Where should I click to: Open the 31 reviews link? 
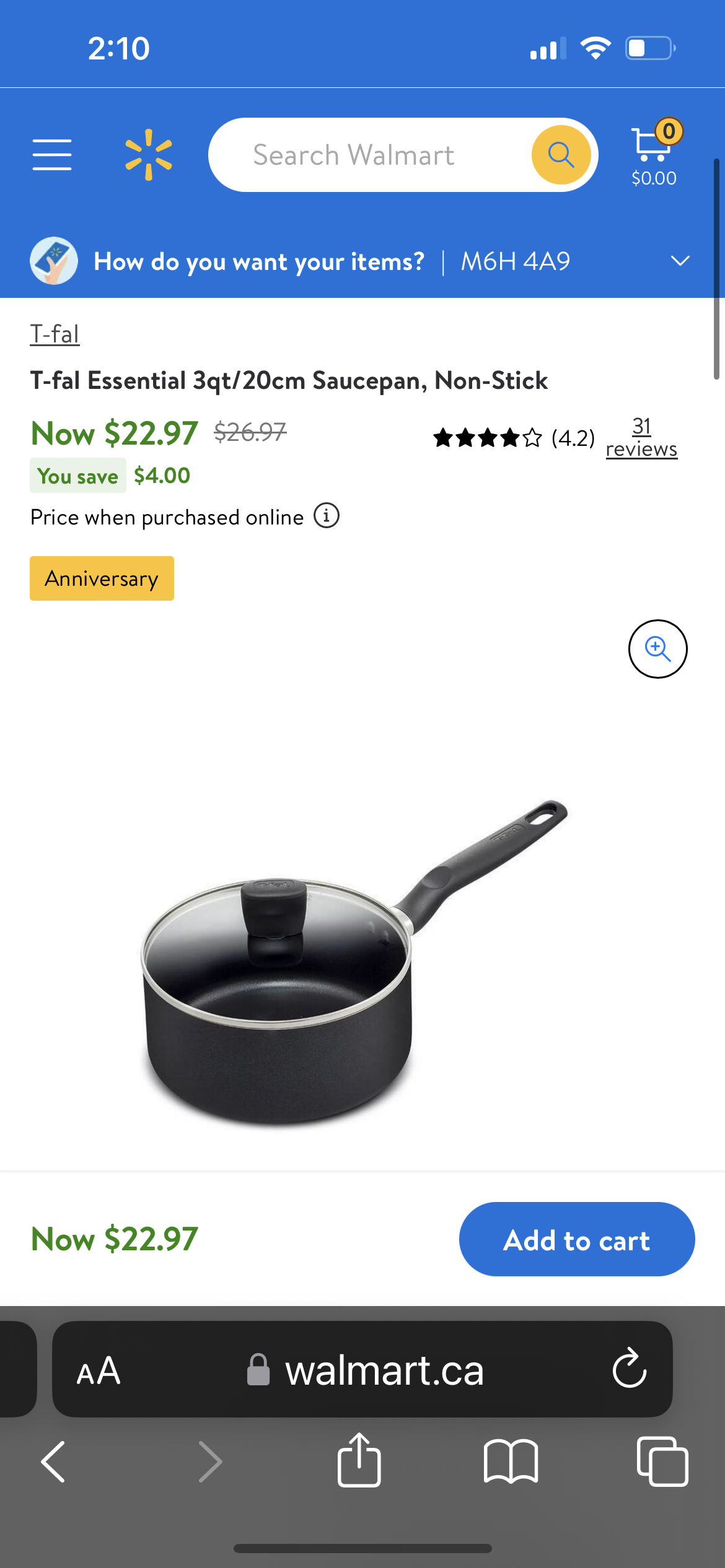click(x=641, y=438)
